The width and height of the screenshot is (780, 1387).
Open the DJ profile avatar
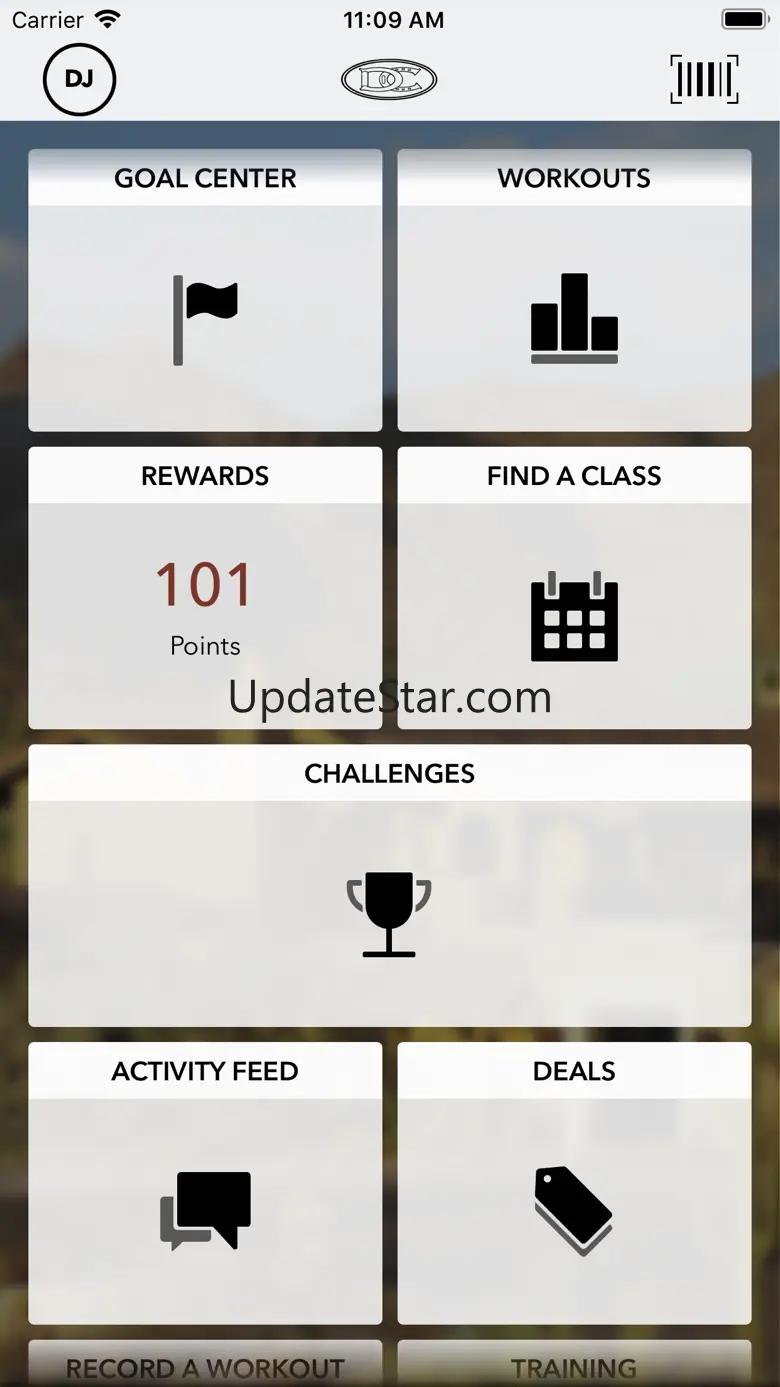(79, 80)
